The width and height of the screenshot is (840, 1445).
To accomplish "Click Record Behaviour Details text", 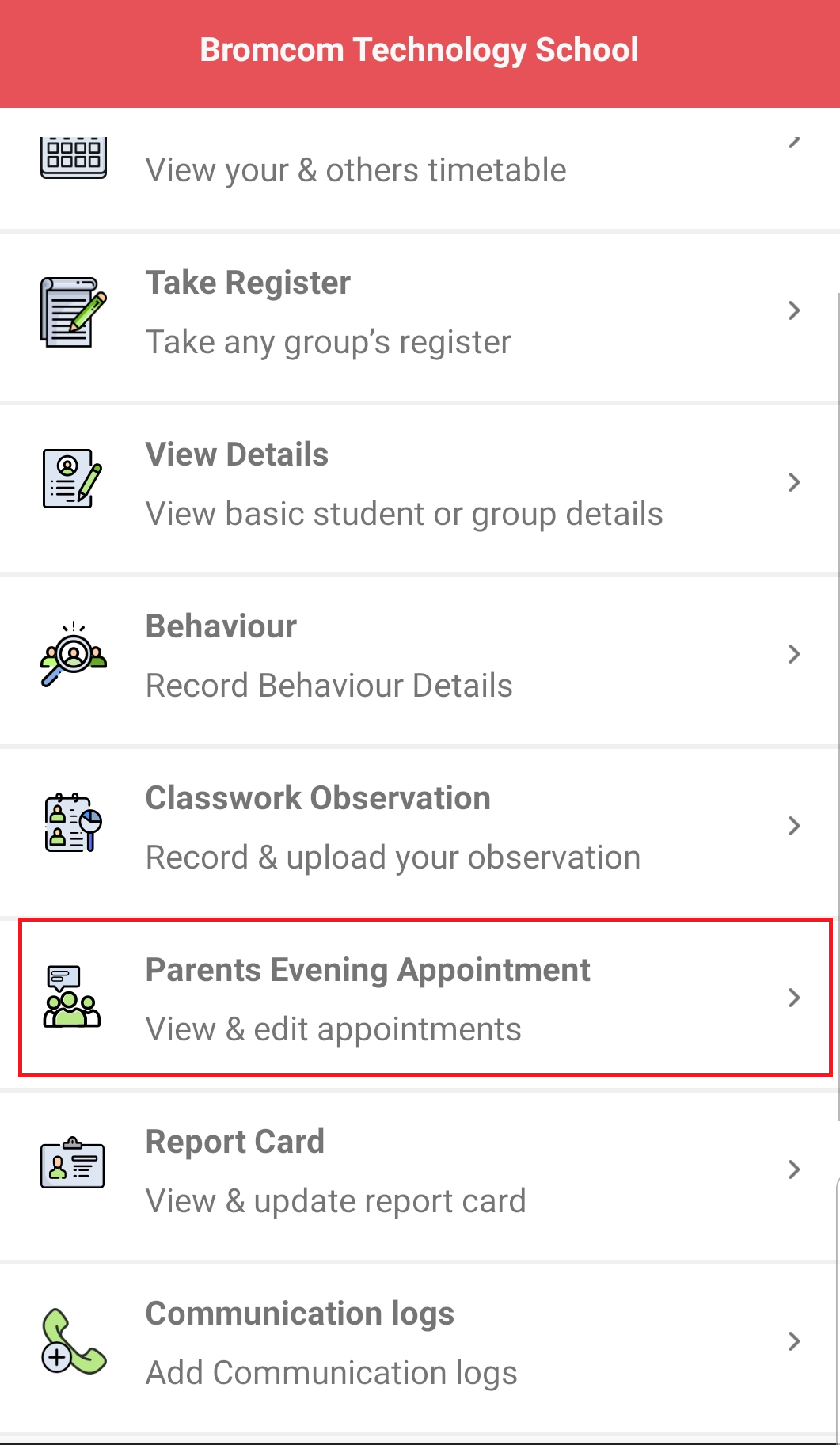I will click(x=329, y=686).
